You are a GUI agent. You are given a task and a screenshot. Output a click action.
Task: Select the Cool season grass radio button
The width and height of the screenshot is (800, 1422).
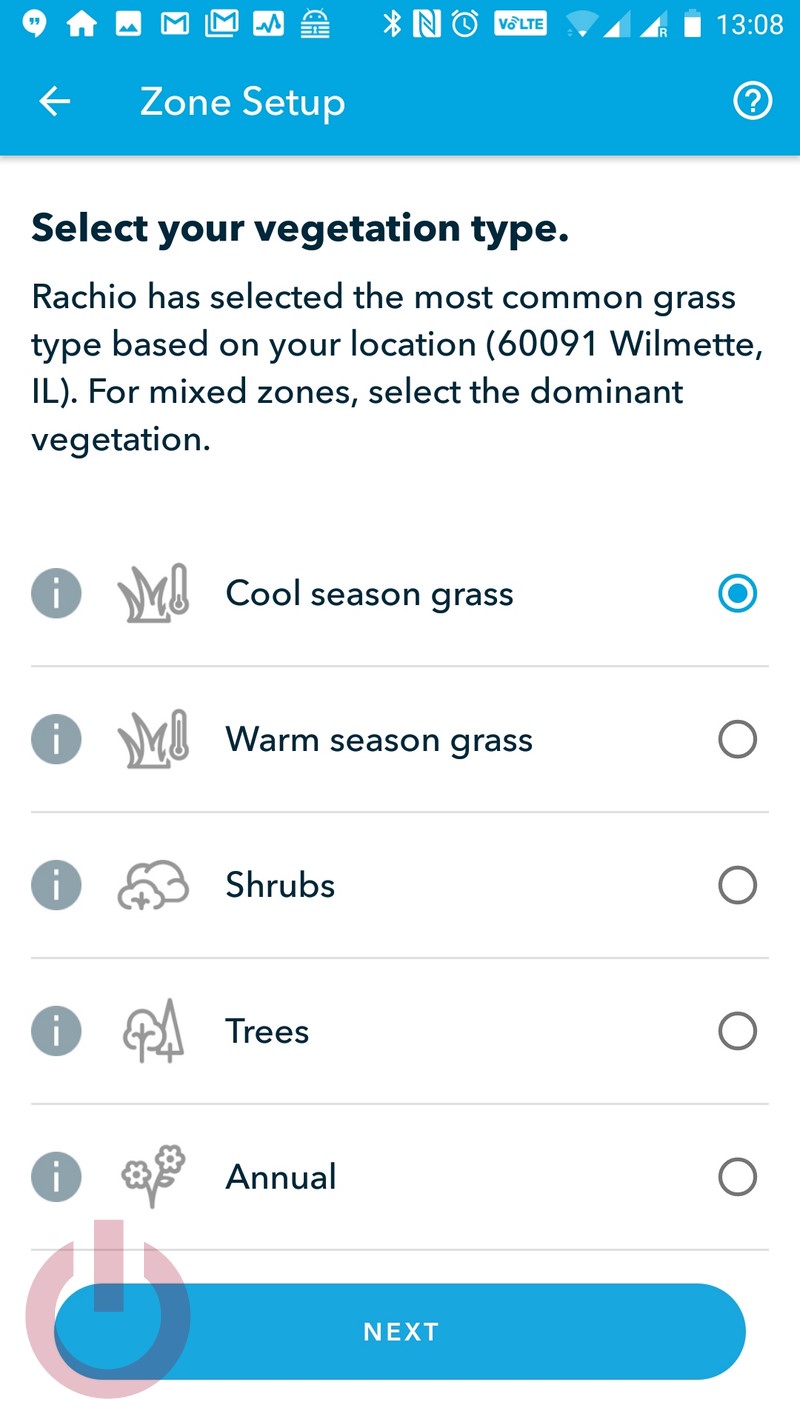click(737, 594)
